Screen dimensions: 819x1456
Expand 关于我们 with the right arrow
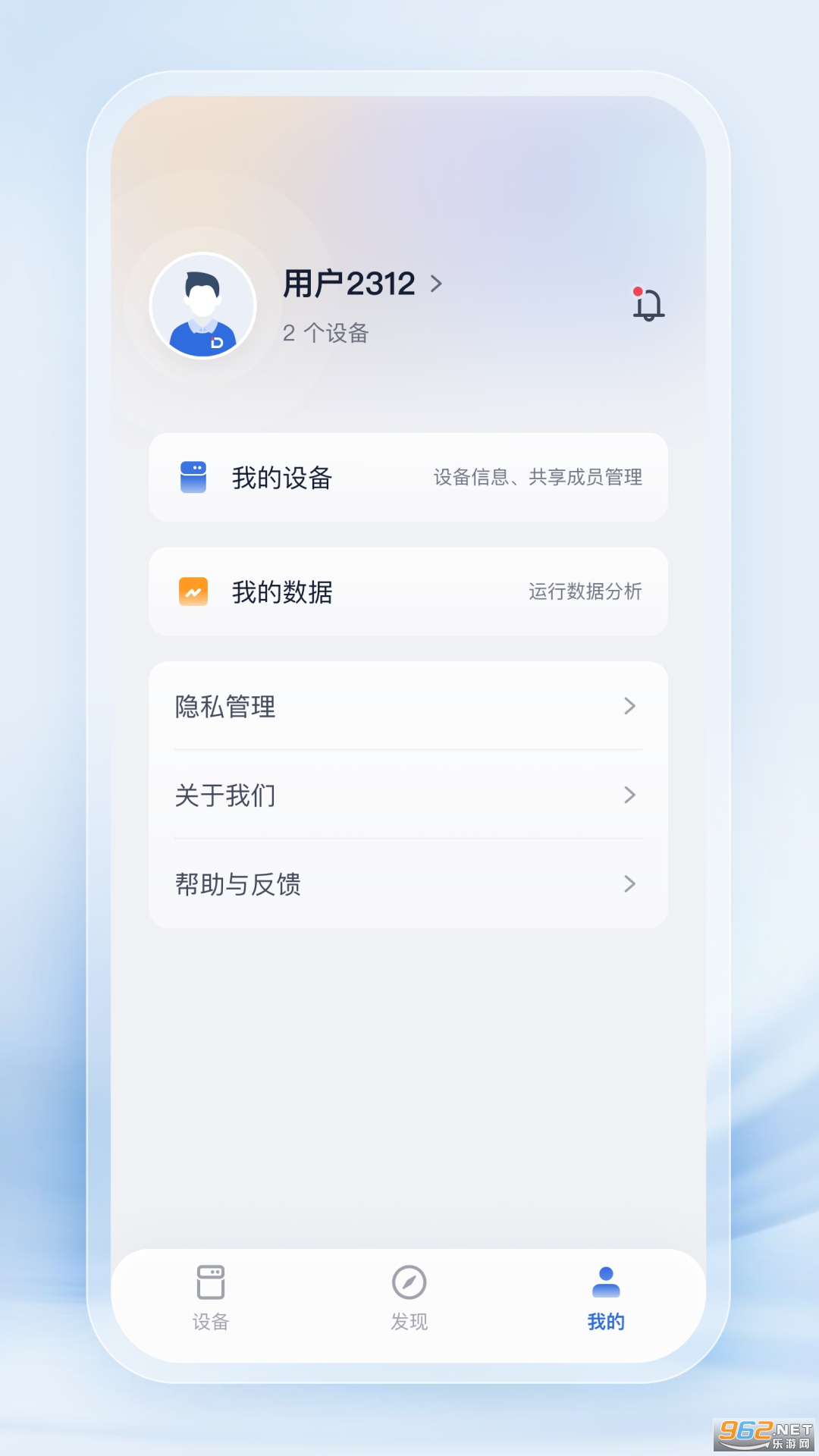[x=630, y=795]
